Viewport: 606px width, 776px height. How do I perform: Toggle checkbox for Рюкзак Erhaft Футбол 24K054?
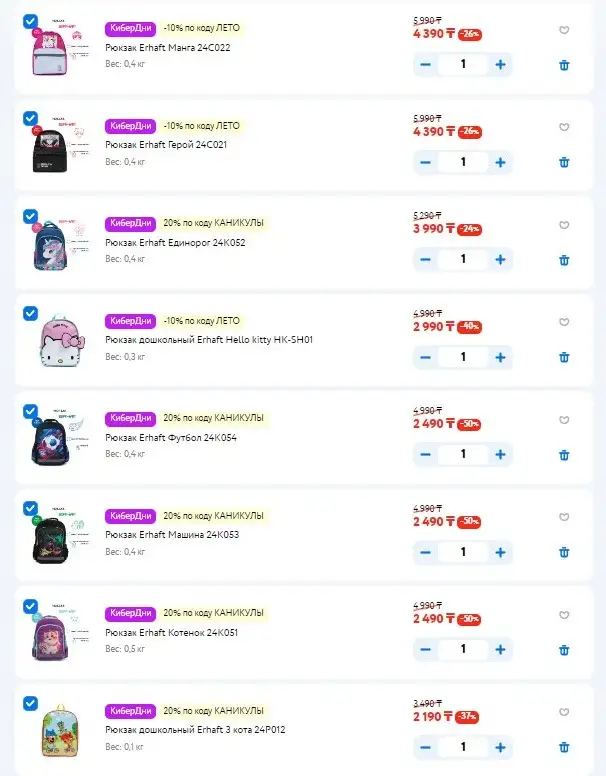click(x=30, y=410)
